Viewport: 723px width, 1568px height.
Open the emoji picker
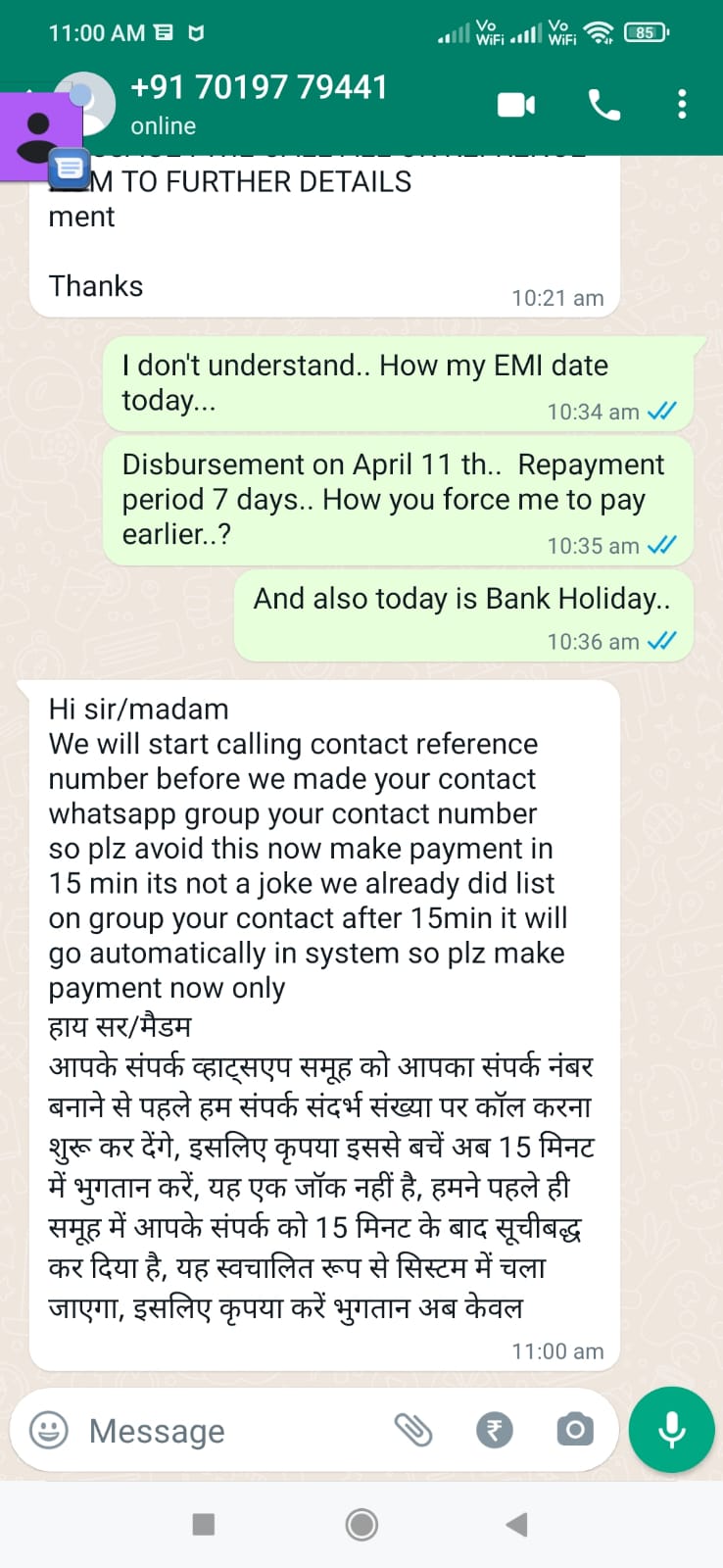49,1430
